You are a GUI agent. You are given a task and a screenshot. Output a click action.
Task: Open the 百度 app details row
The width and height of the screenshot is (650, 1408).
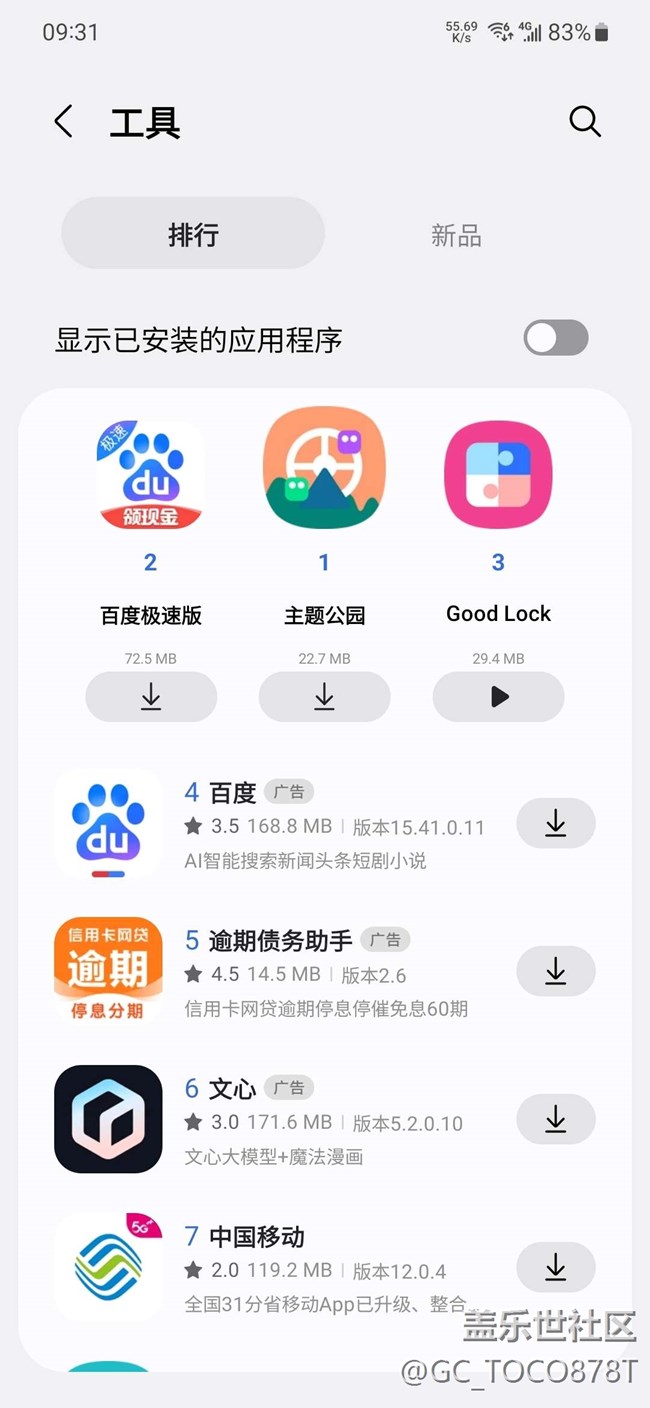point(330,825)
